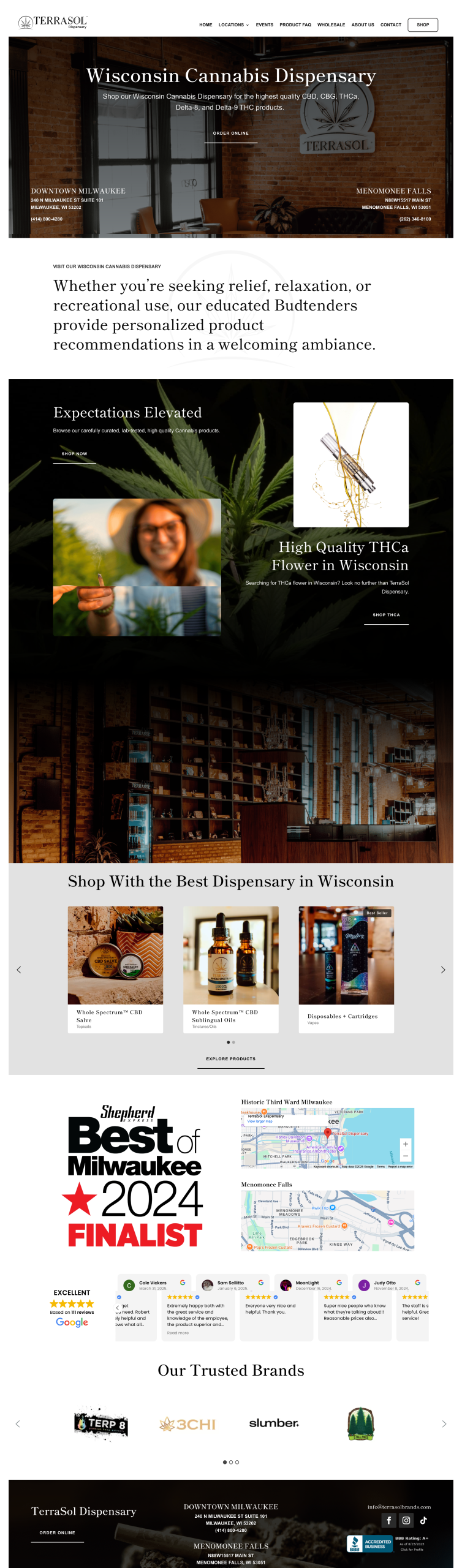Zoom in on the Third Ward map
Viewport: 462px width, 1568px height.
tap(405, 1144)
